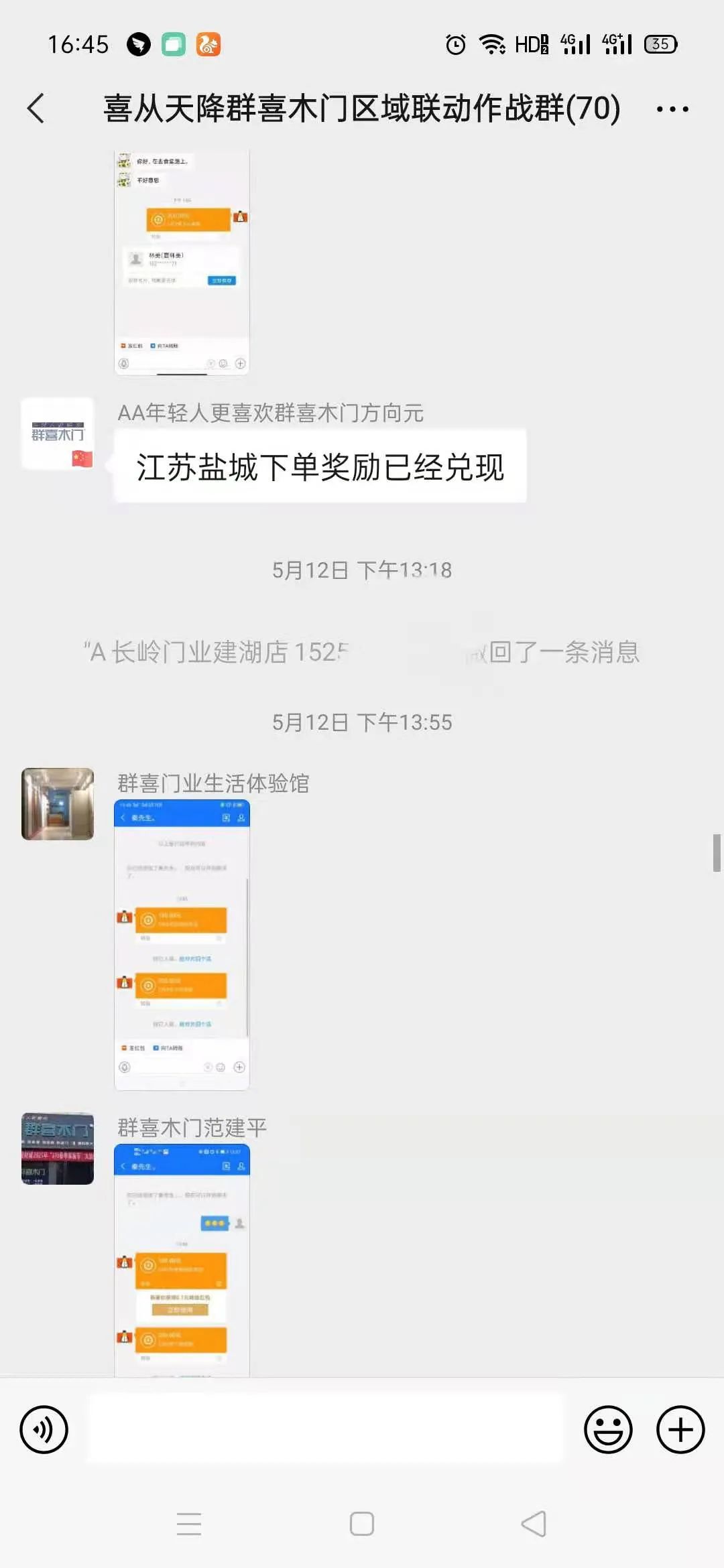Open the emoji picker

608,1429
